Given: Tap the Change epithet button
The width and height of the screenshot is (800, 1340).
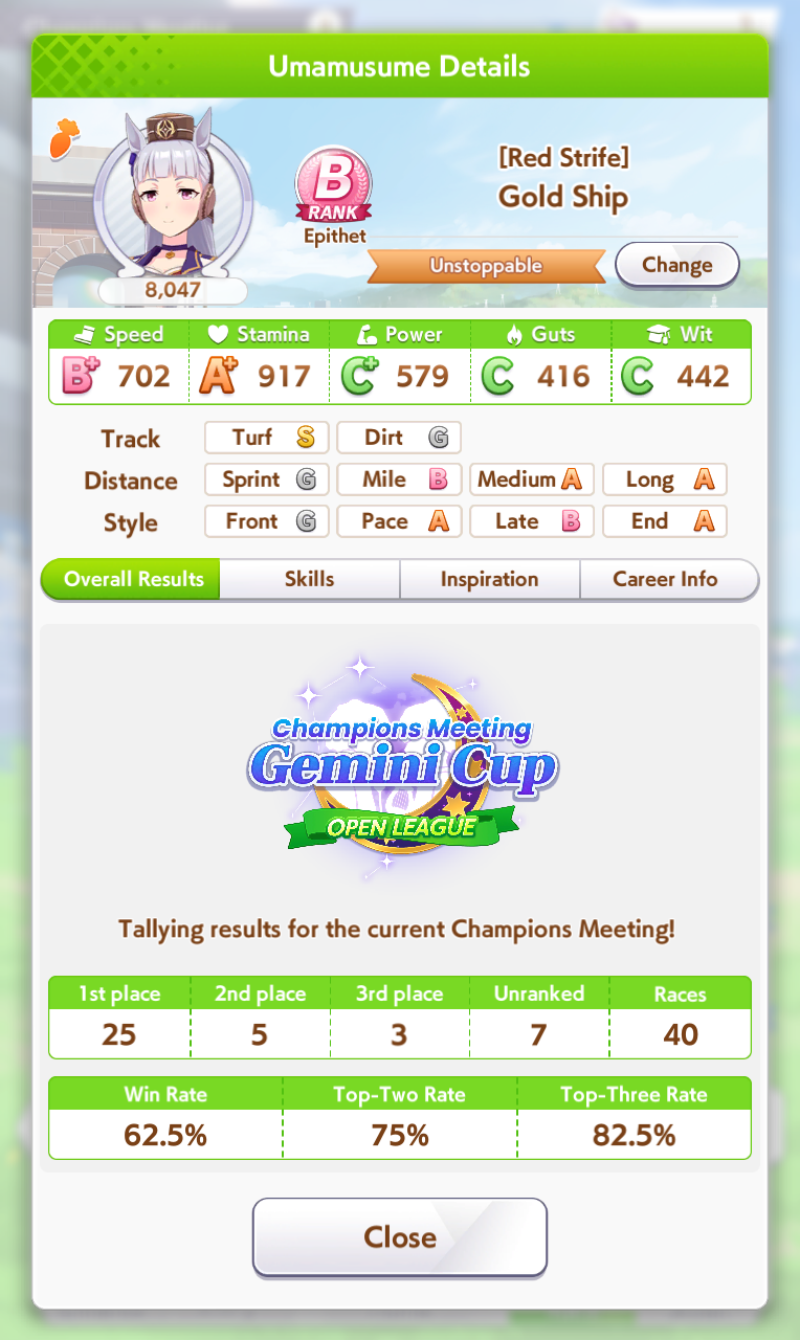Looking at the screenshot, I should point(677,265).
